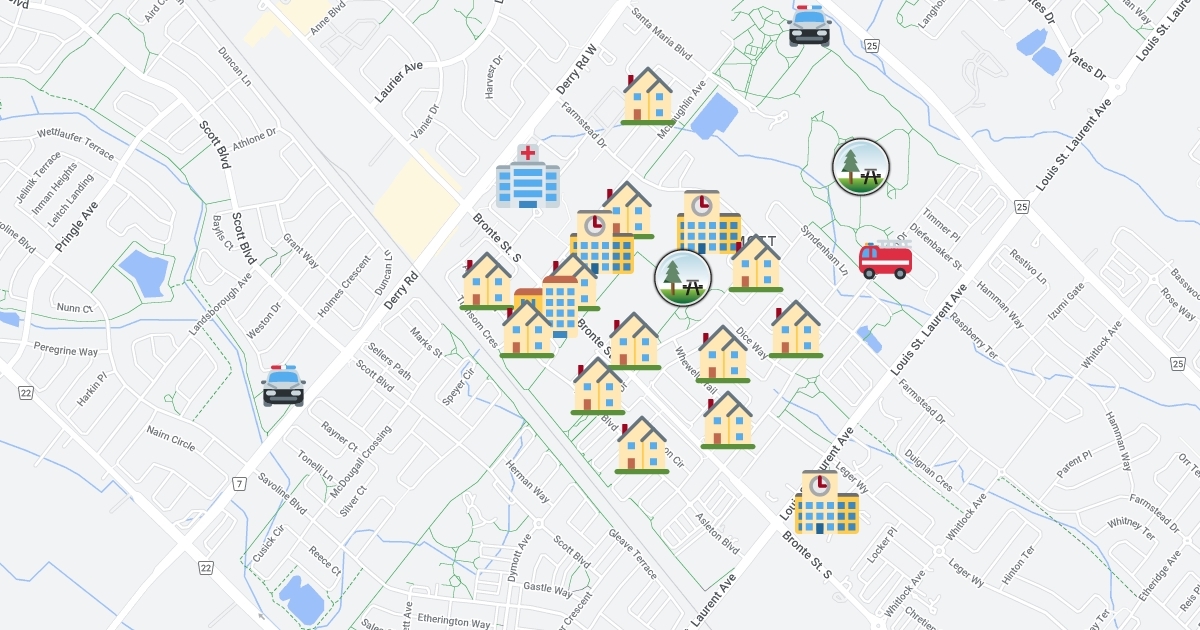Screen dimensions: 1200x630
Task: Select the house marker near Farmstead Dr and Harvest Dr
Action: coord(648,96)
